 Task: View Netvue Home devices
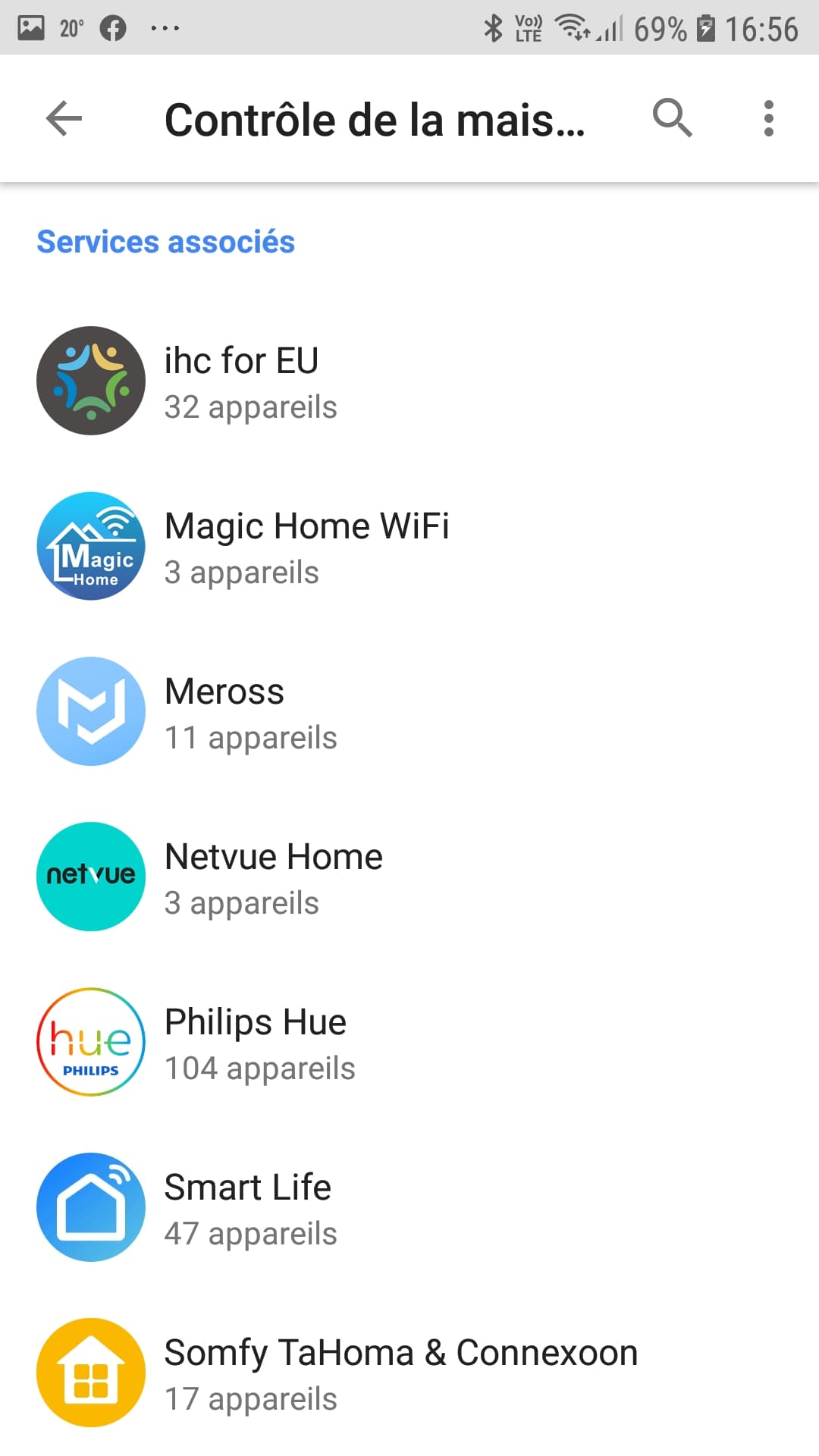tap(409, 877)
